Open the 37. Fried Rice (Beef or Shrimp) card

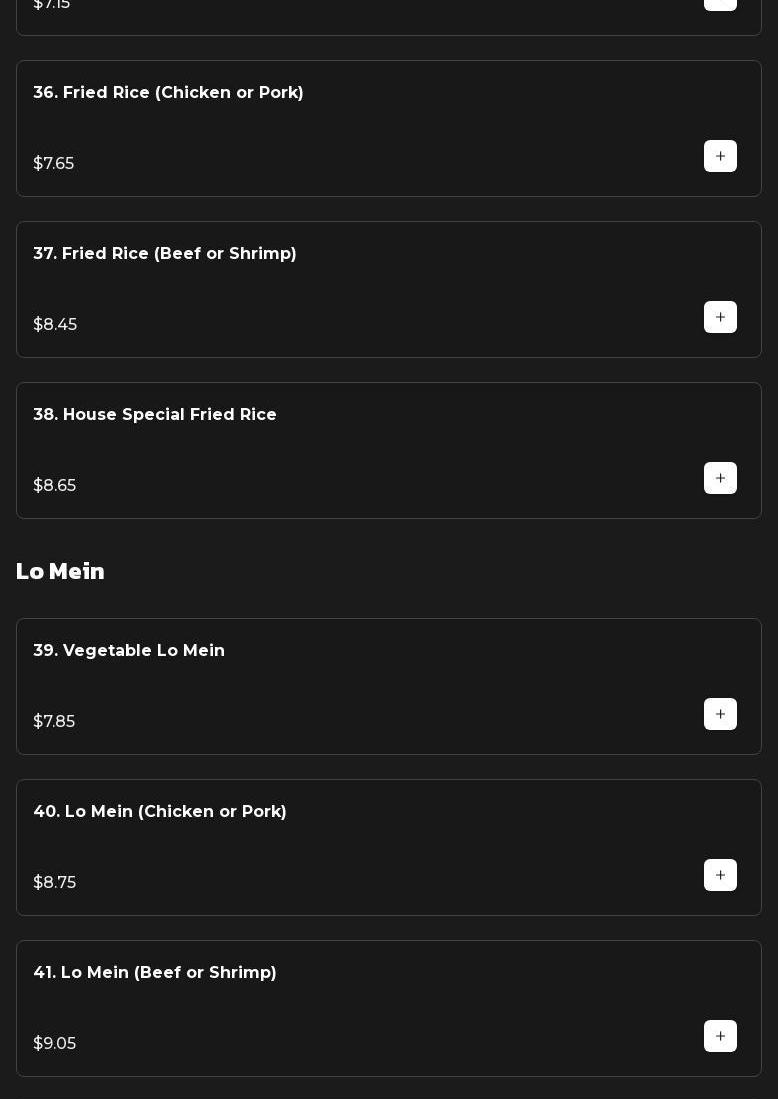(165, 254)
